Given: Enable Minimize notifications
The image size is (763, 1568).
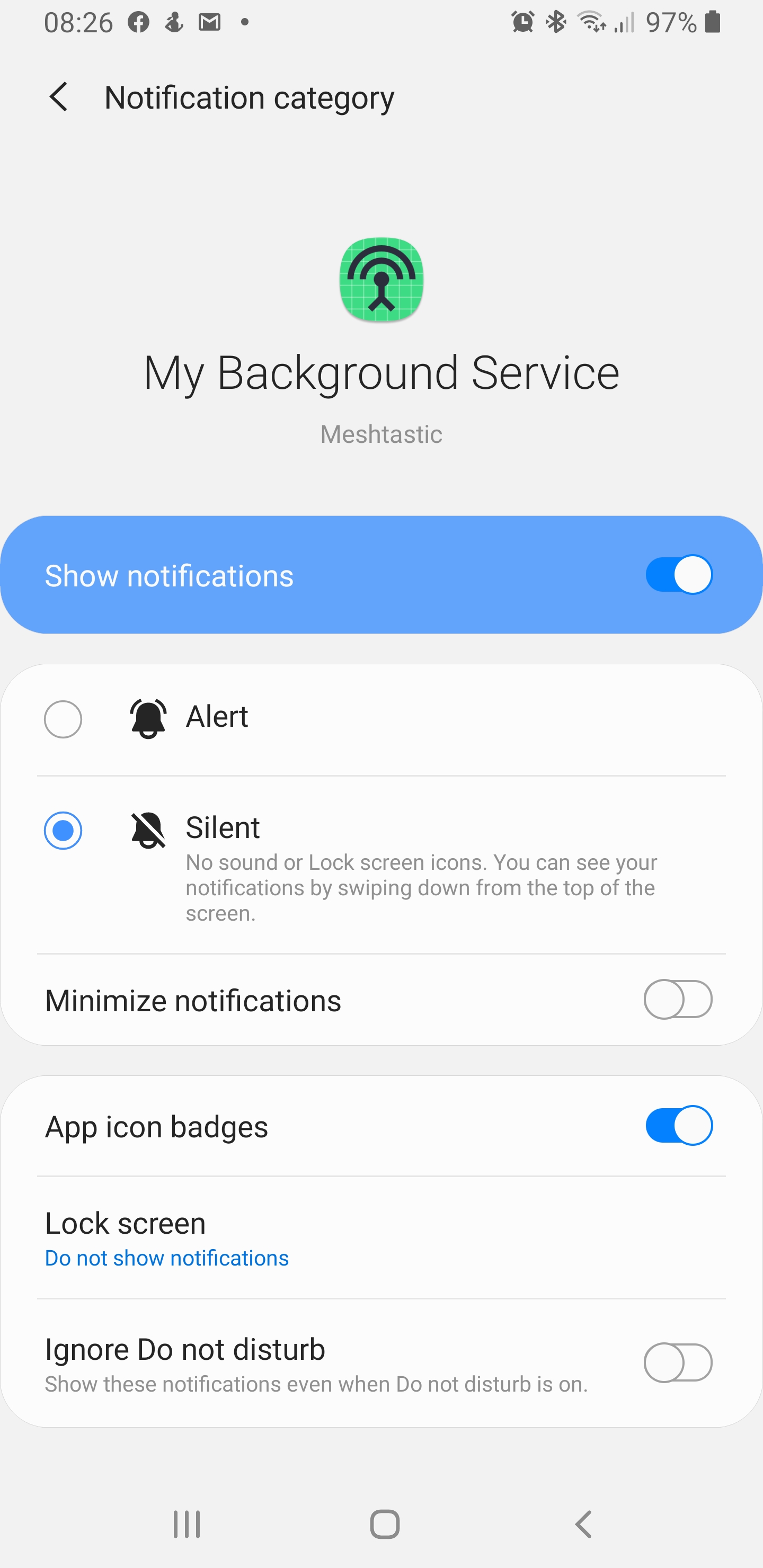Looking at the screenshot, I should click(678, 1000).
